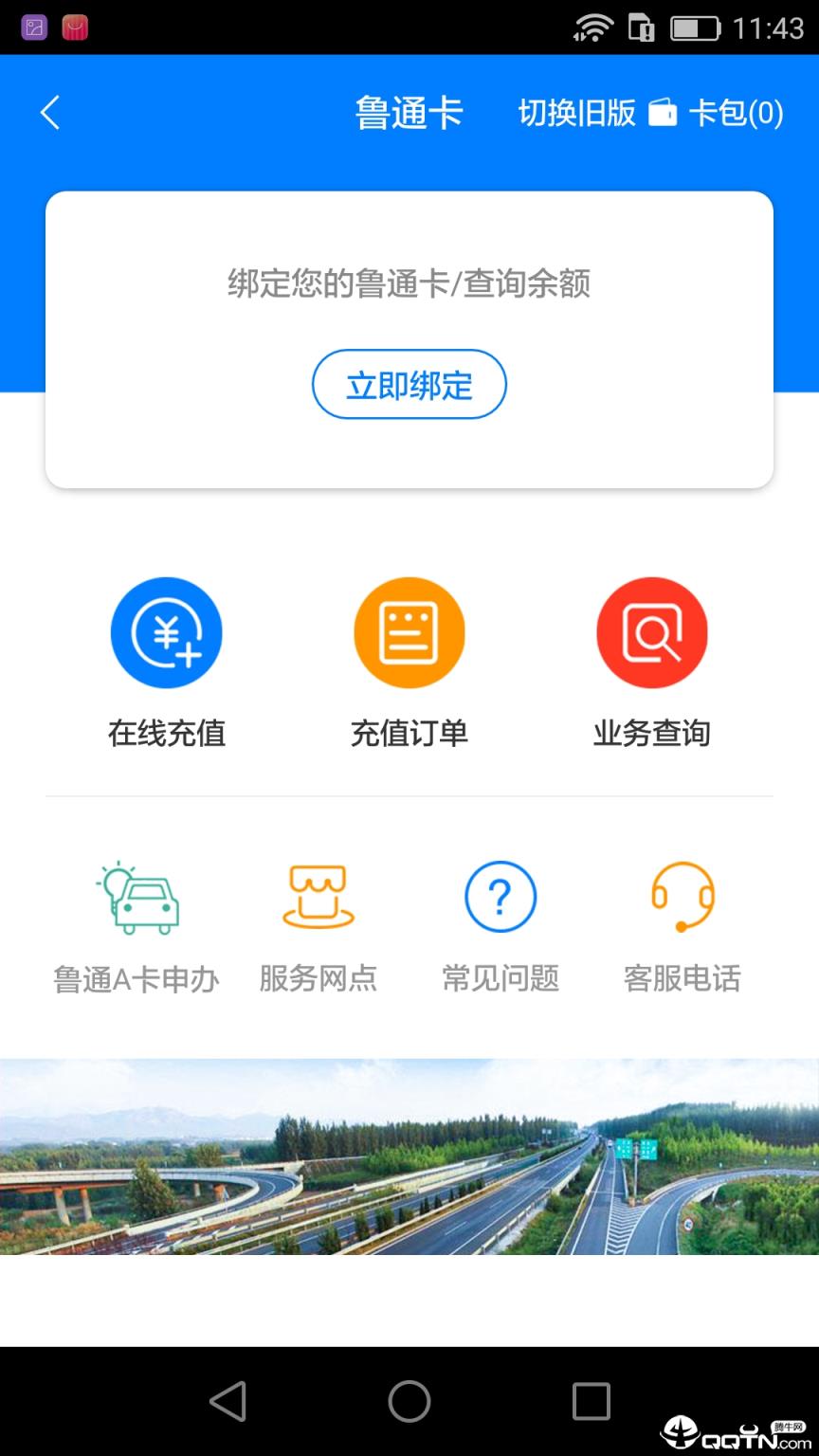The height and width of the screenshot is (1456, 819).
Task: Tap the leftmost notification icon in status bar
Action: coord(34,27)
